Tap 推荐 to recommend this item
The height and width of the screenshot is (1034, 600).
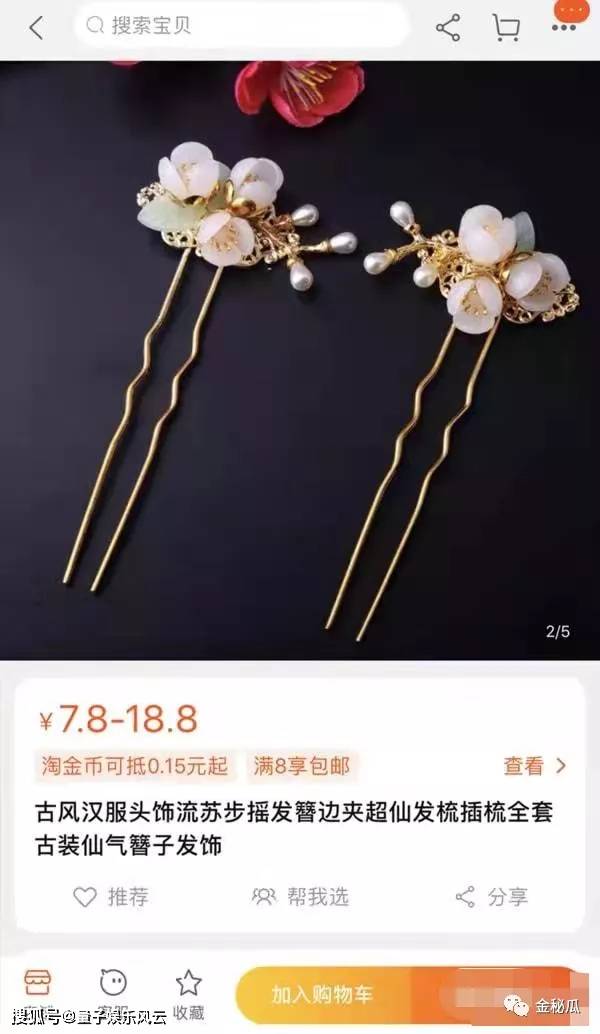(111, 897)
